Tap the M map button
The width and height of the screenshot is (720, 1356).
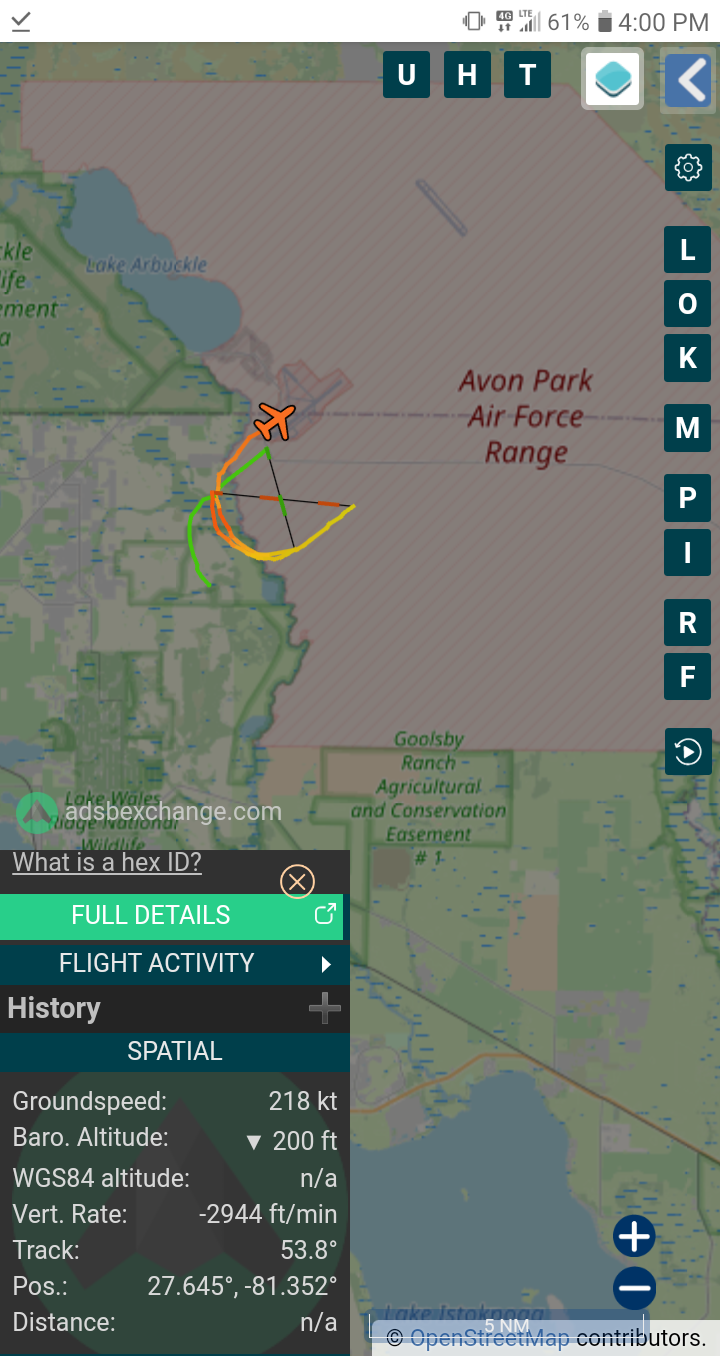coord(688,428)
